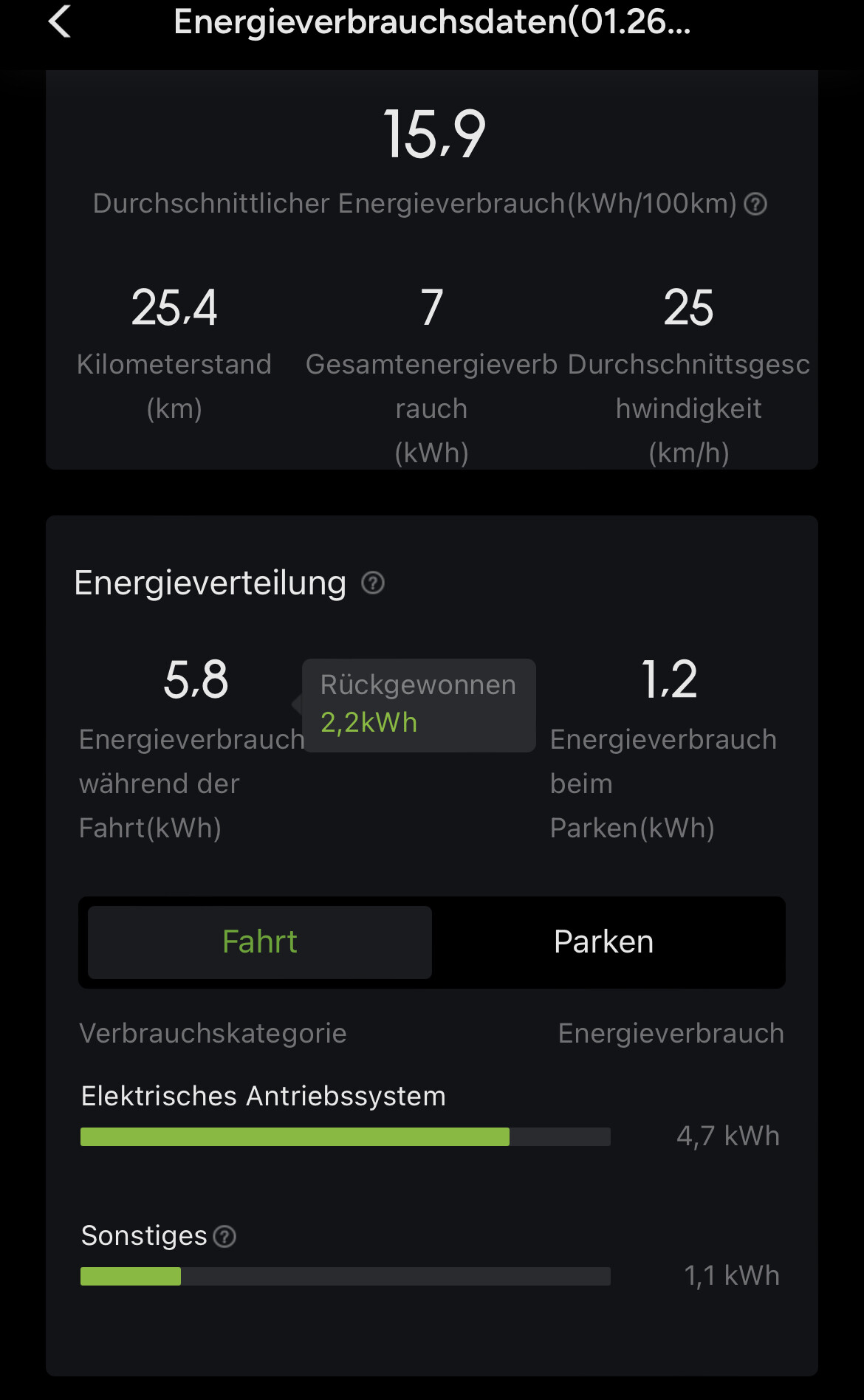The width and height of the screenshot is (864, 1400).
Task: Open help for Durchschnittlicher Energieverbrauch
Action: (755, 204)
